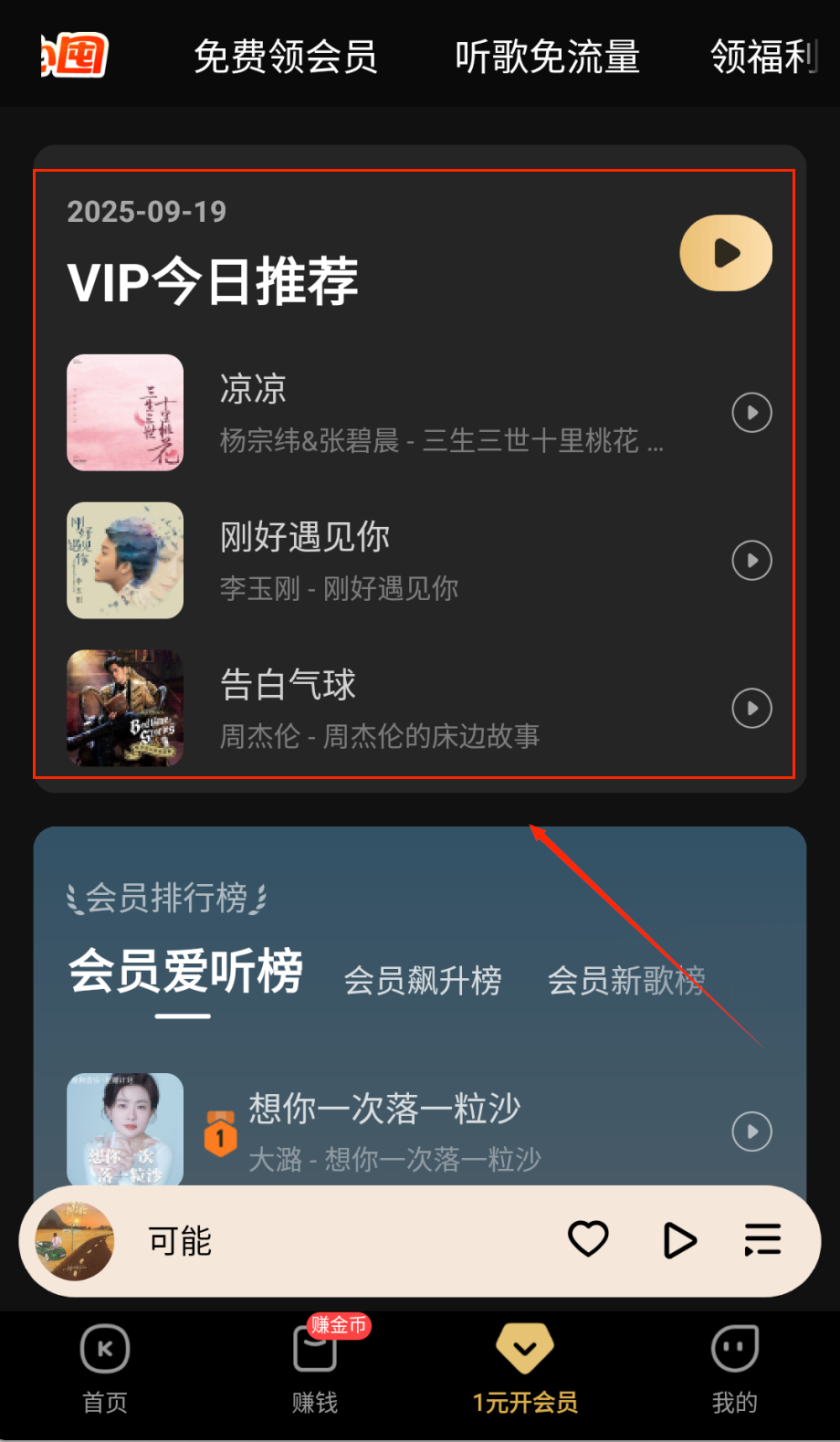Play 告白气球 by 周杰伦

(751, 709)
